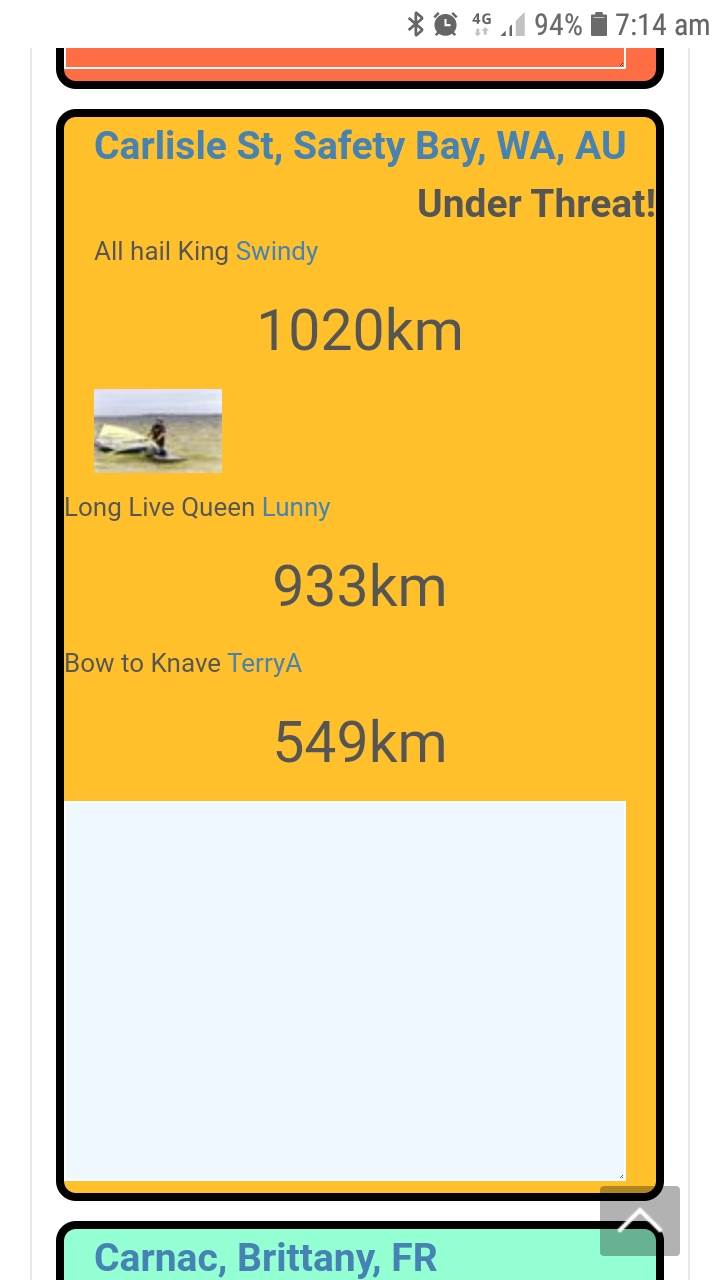Image resolution: width=720 pixels, height=1280 pixels.
Task: View King Swindy's profile
Action: click(276, 251)
